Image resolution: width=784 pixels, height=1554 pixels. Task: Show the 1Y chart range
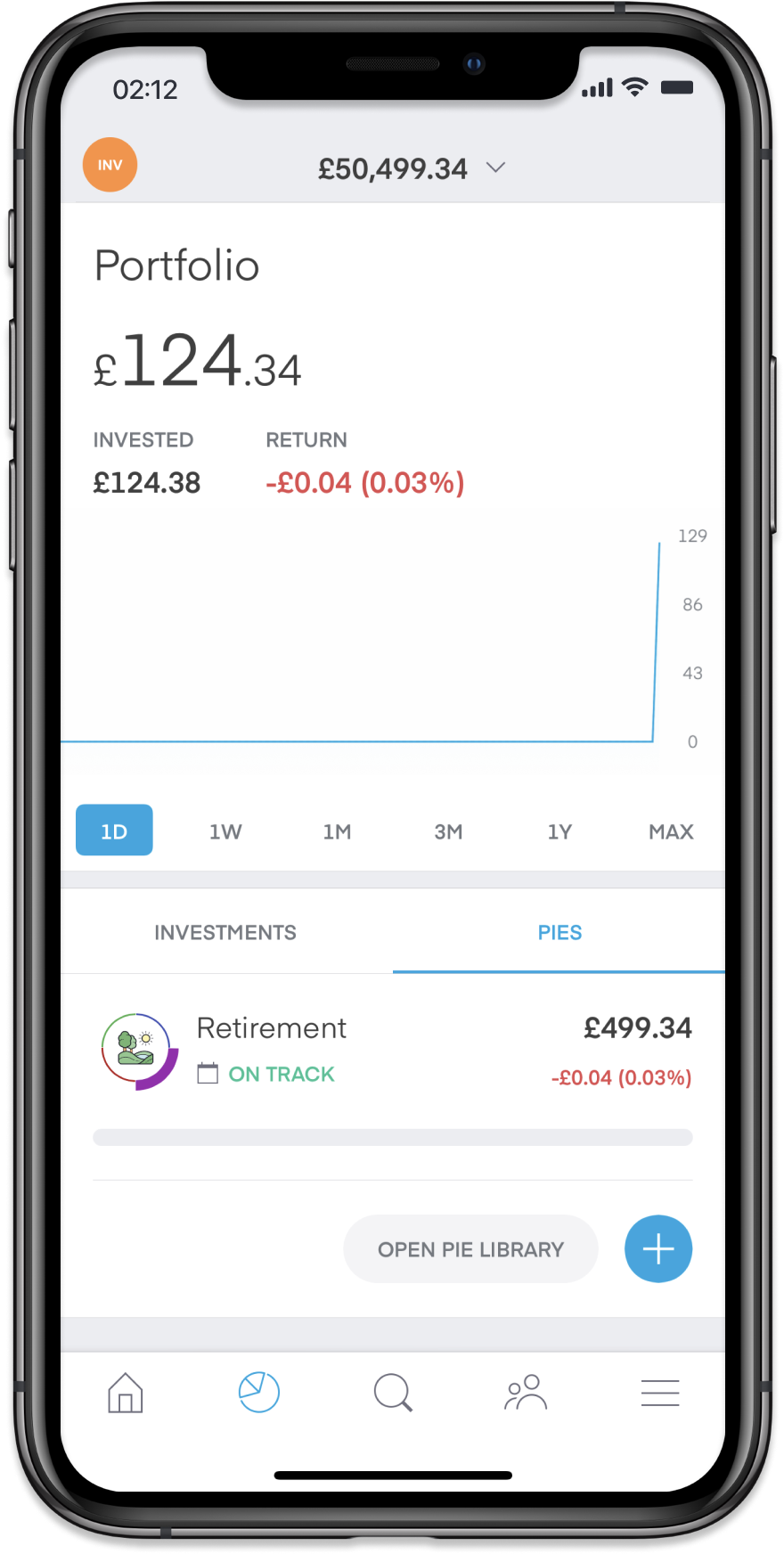point(559,831)
